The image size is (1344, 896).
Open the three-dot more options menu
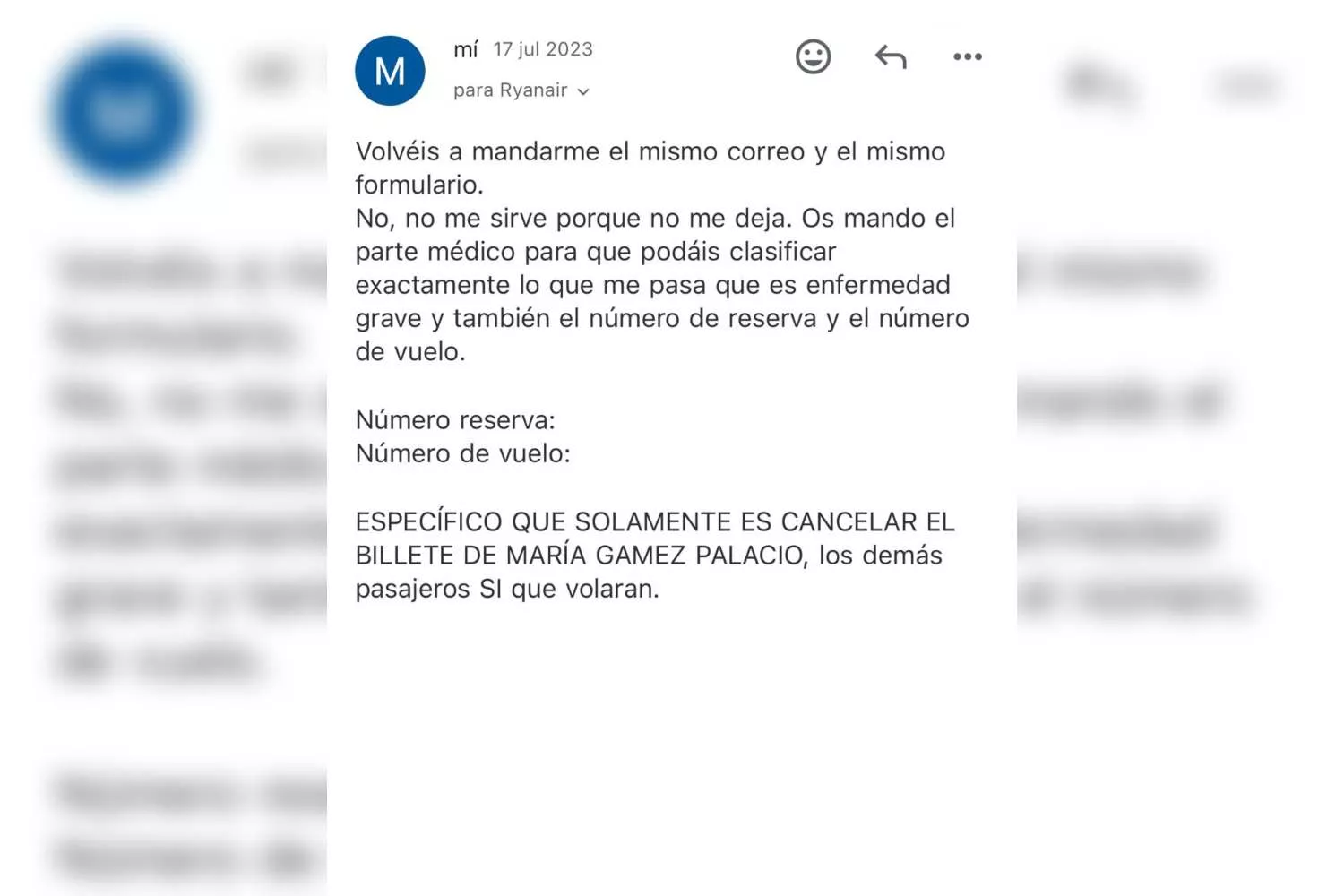point(967,57)
